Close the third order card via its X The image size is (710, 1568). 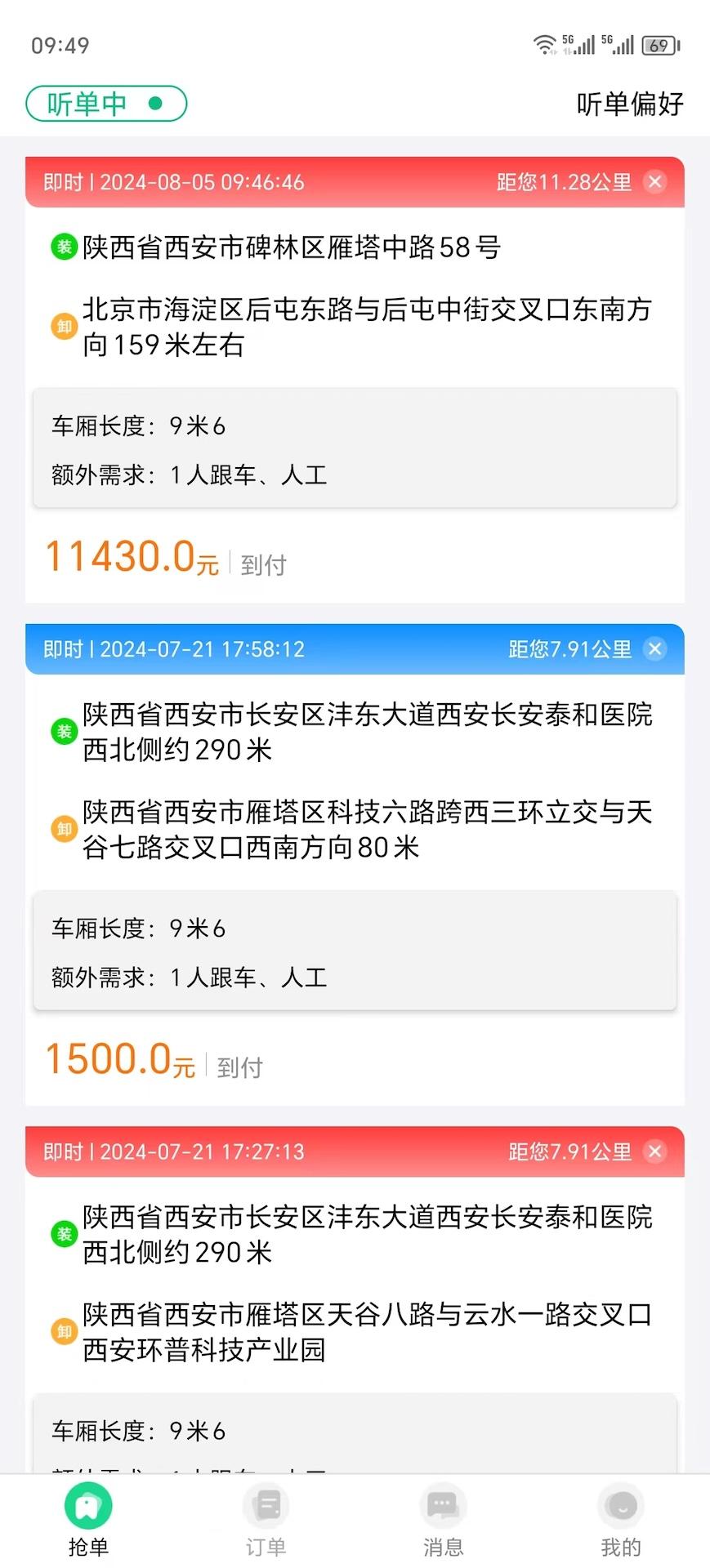tap(654, 1151)
